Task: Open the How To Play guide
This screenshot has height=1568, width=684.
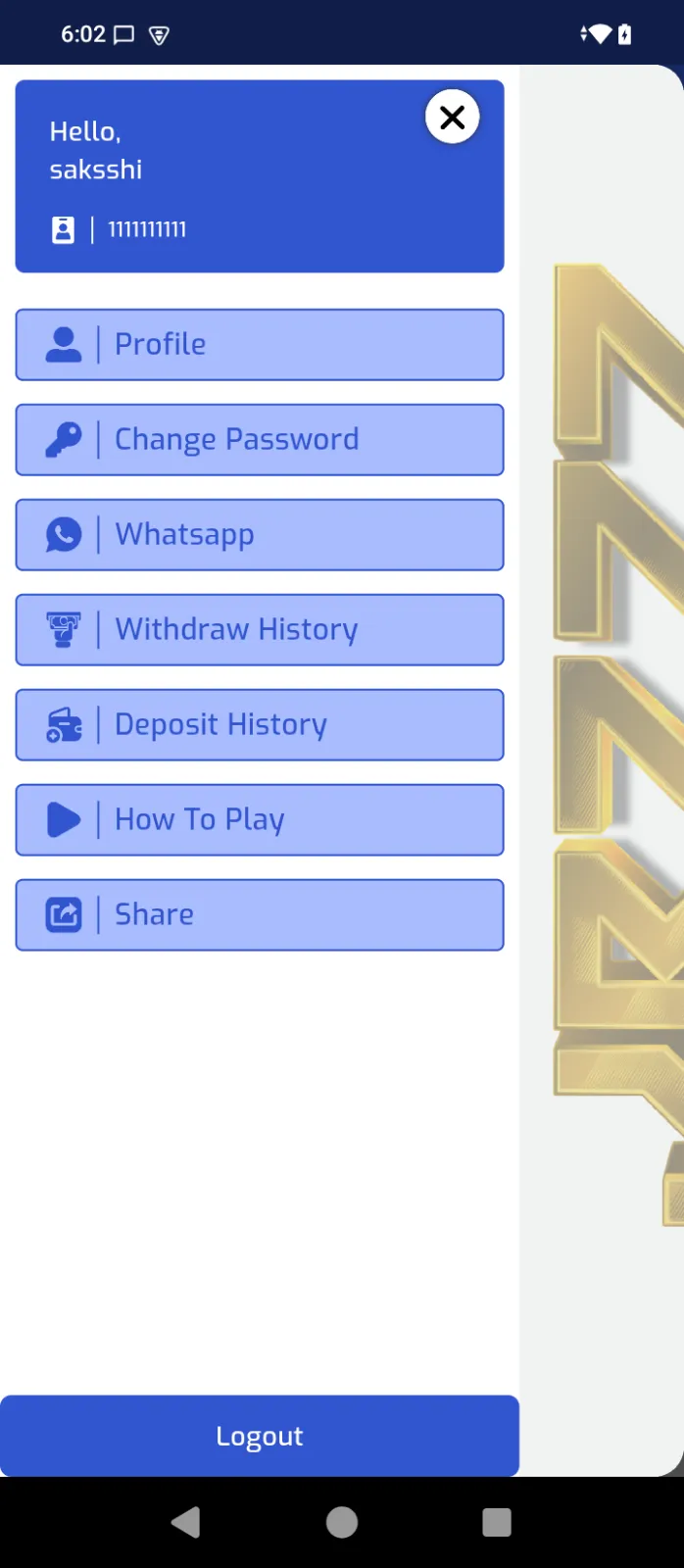Action: [x=260, y=820]
